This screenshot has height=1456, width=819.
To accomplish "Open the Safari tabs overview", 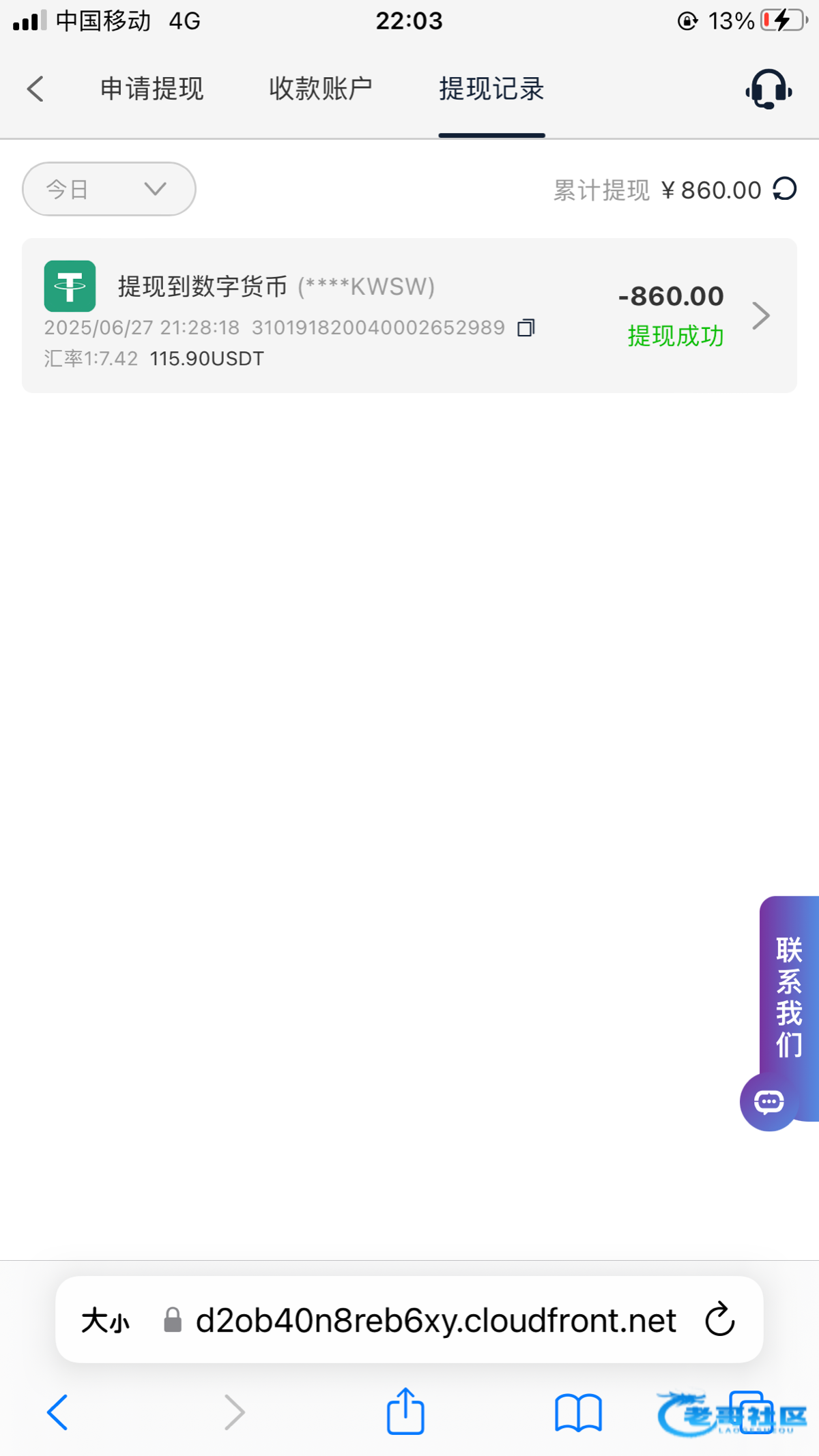I will (x=751, y=1412).
